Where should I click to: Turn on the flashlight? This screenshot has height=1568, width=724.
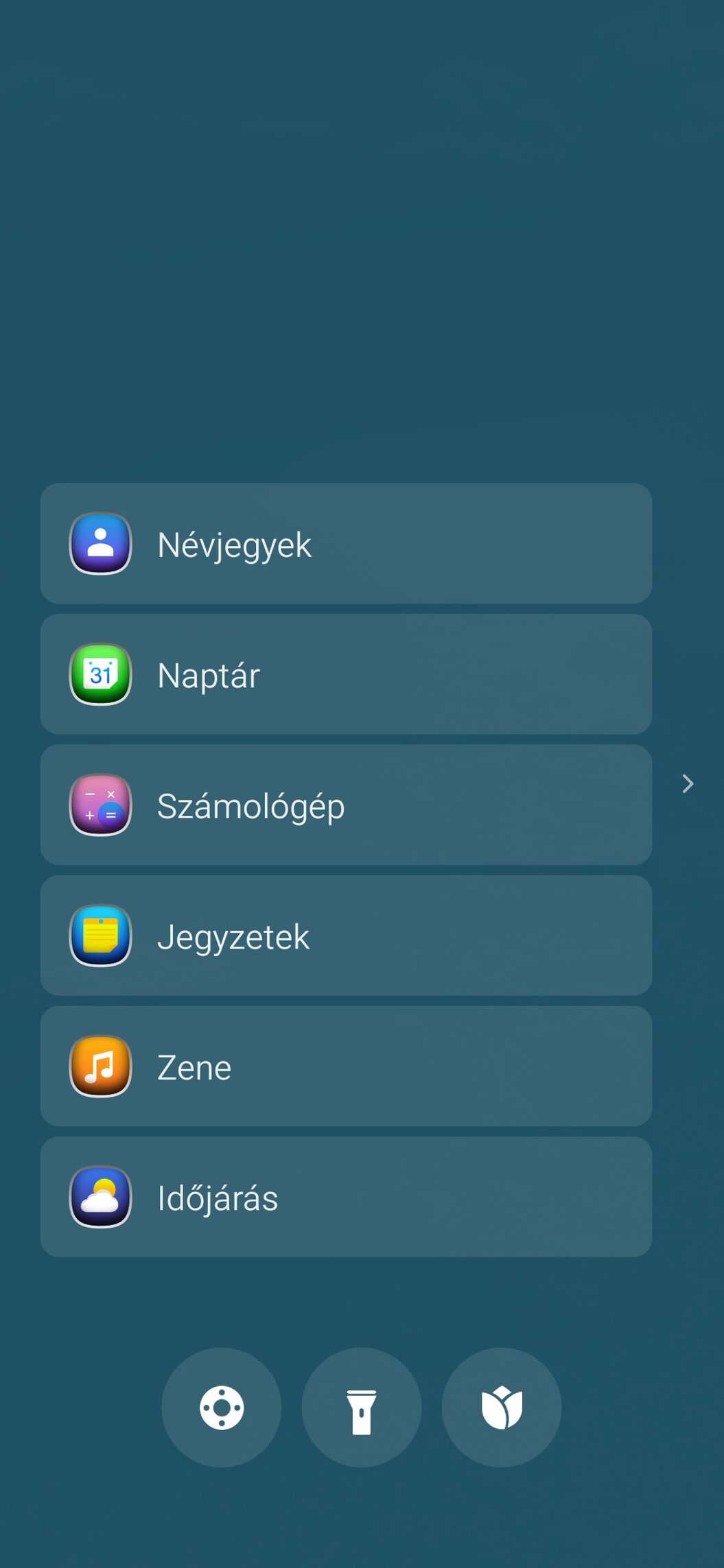click(x=362, y=1407)
